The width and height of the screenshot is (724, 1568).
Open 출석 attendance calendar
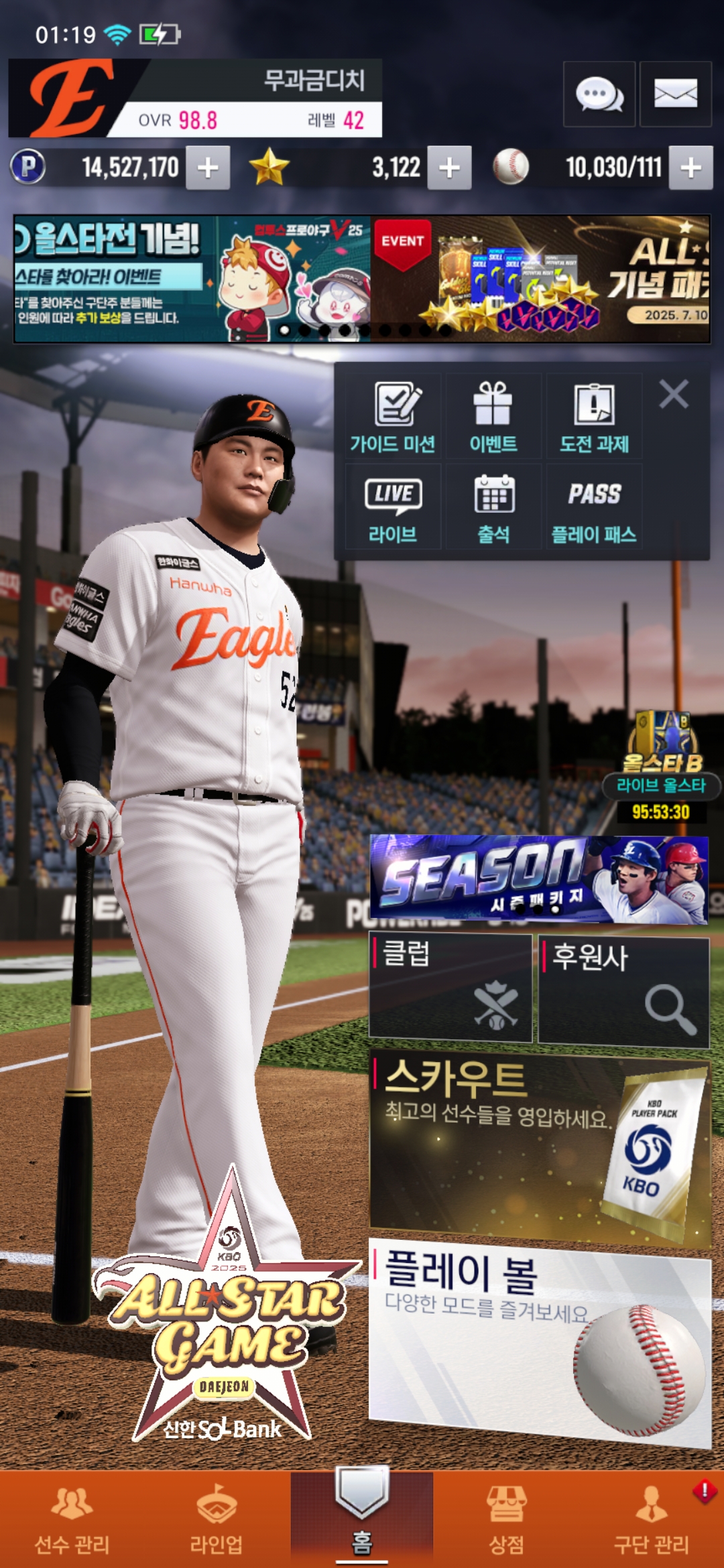[493, 509]
